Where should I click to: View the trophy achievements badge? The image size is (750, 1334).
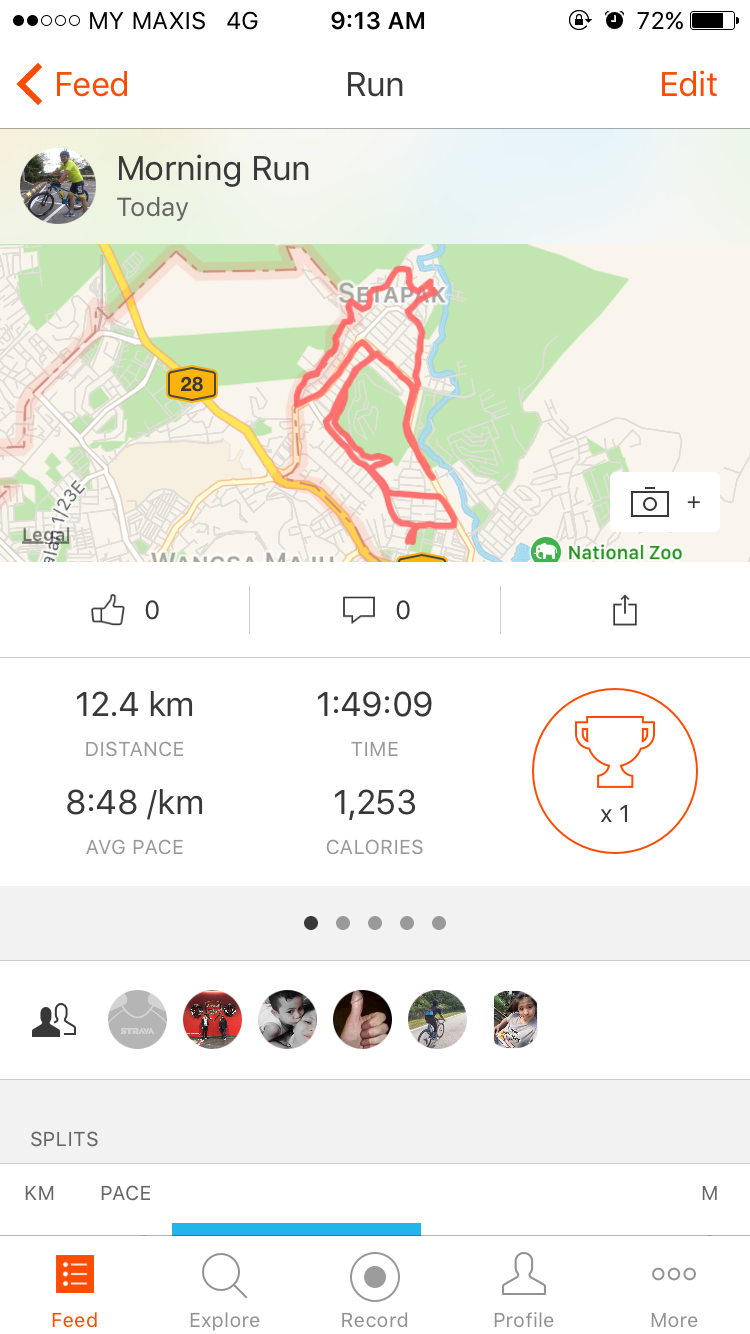pyautogui.click(x=615, y=771)
